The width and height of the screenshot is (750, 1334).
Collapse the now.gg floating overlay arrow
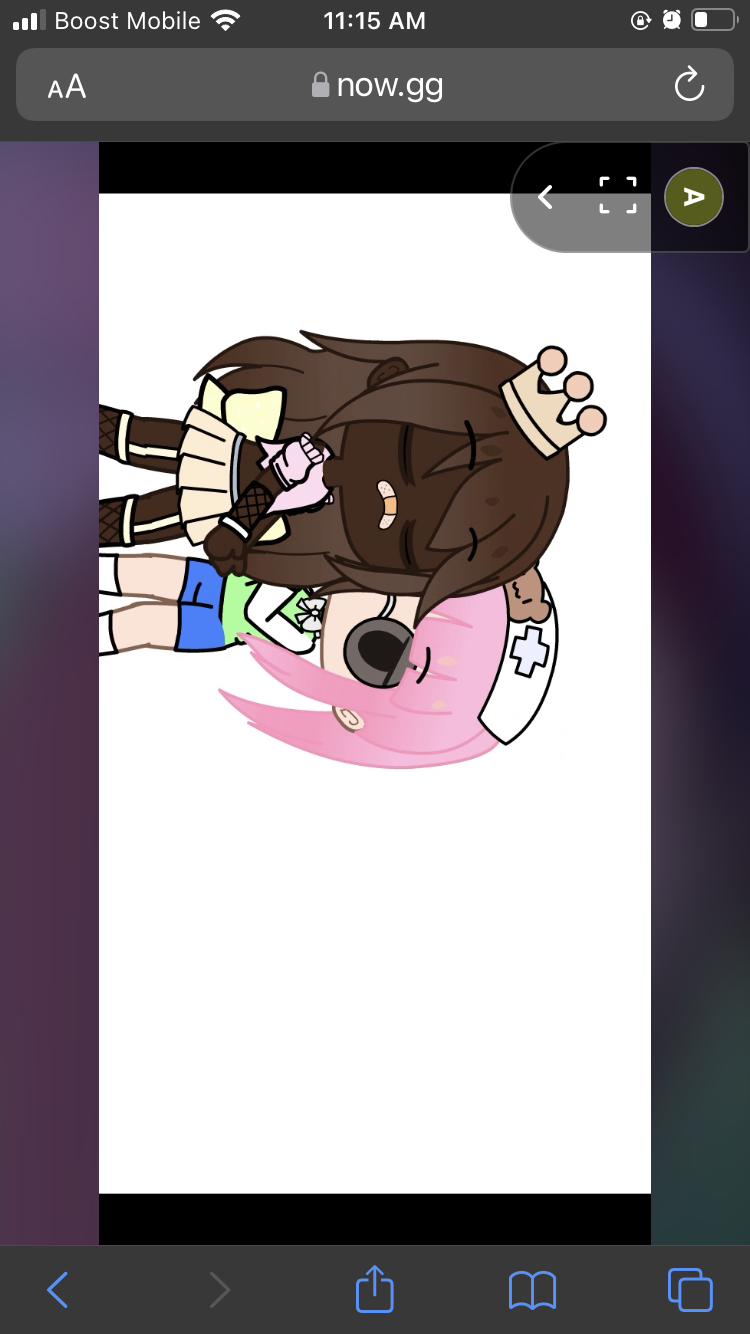(x=545, y=197)
